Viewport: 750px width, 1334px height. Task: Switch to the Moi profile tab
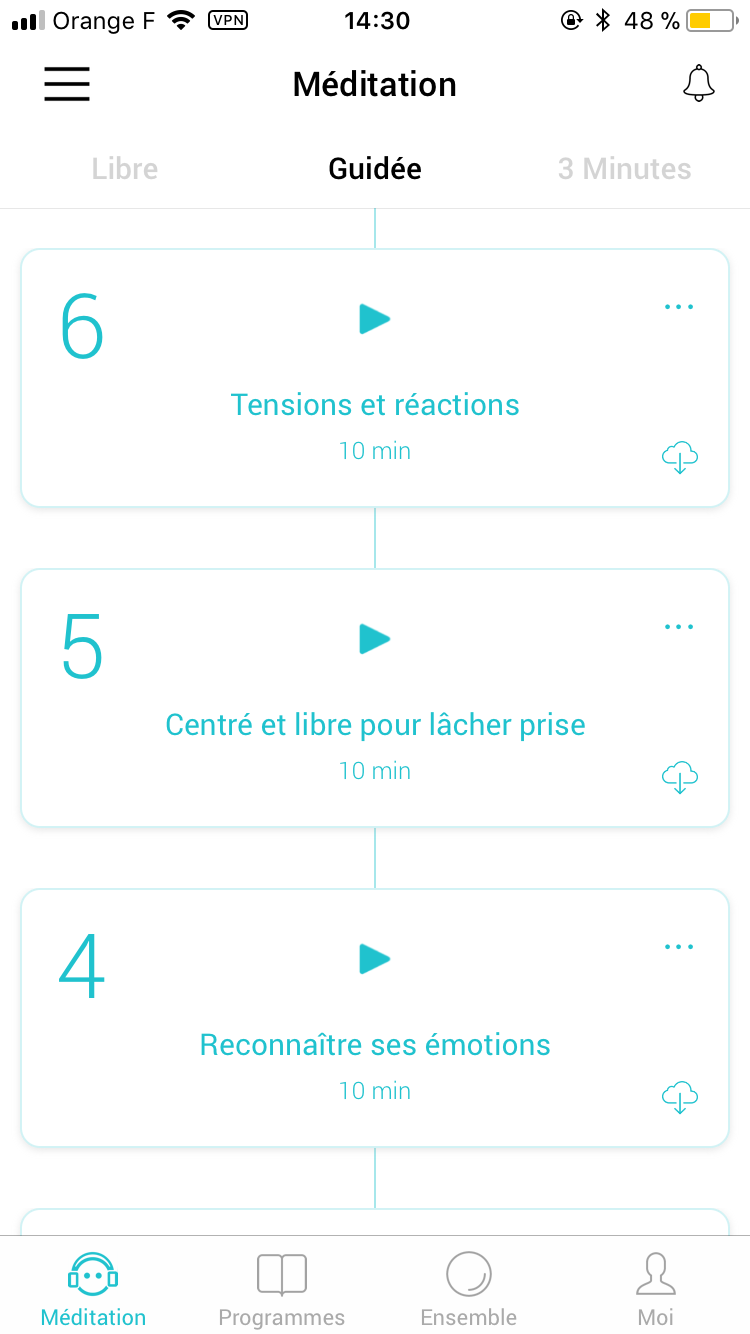pyautogui.click(x=656, y=1290)
